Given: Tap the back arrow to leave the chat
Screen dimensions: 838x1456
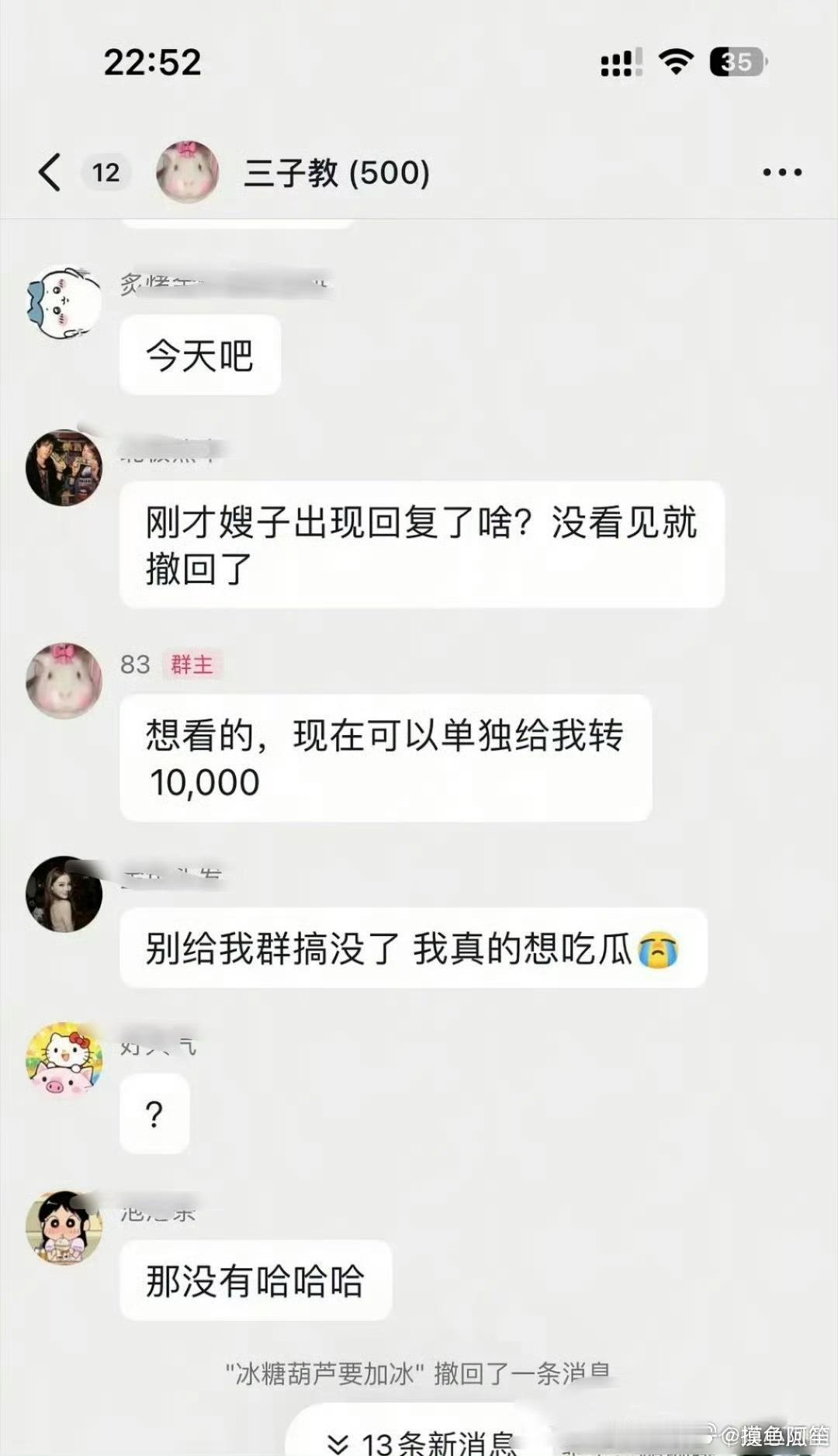Looking at the screenshot, I should click(x=50, y=172).
